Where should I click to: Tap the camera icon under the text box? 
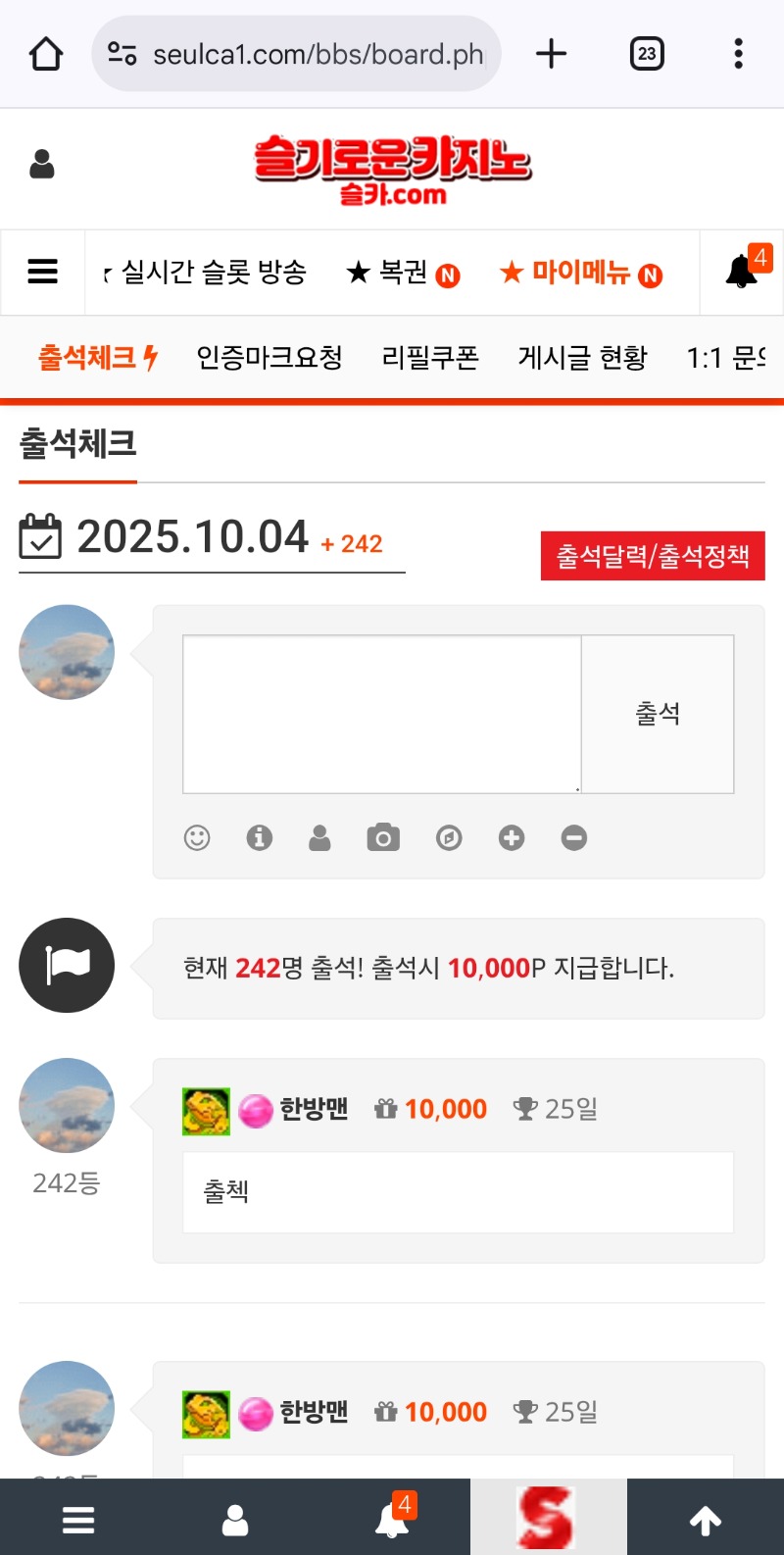point(383,837)
